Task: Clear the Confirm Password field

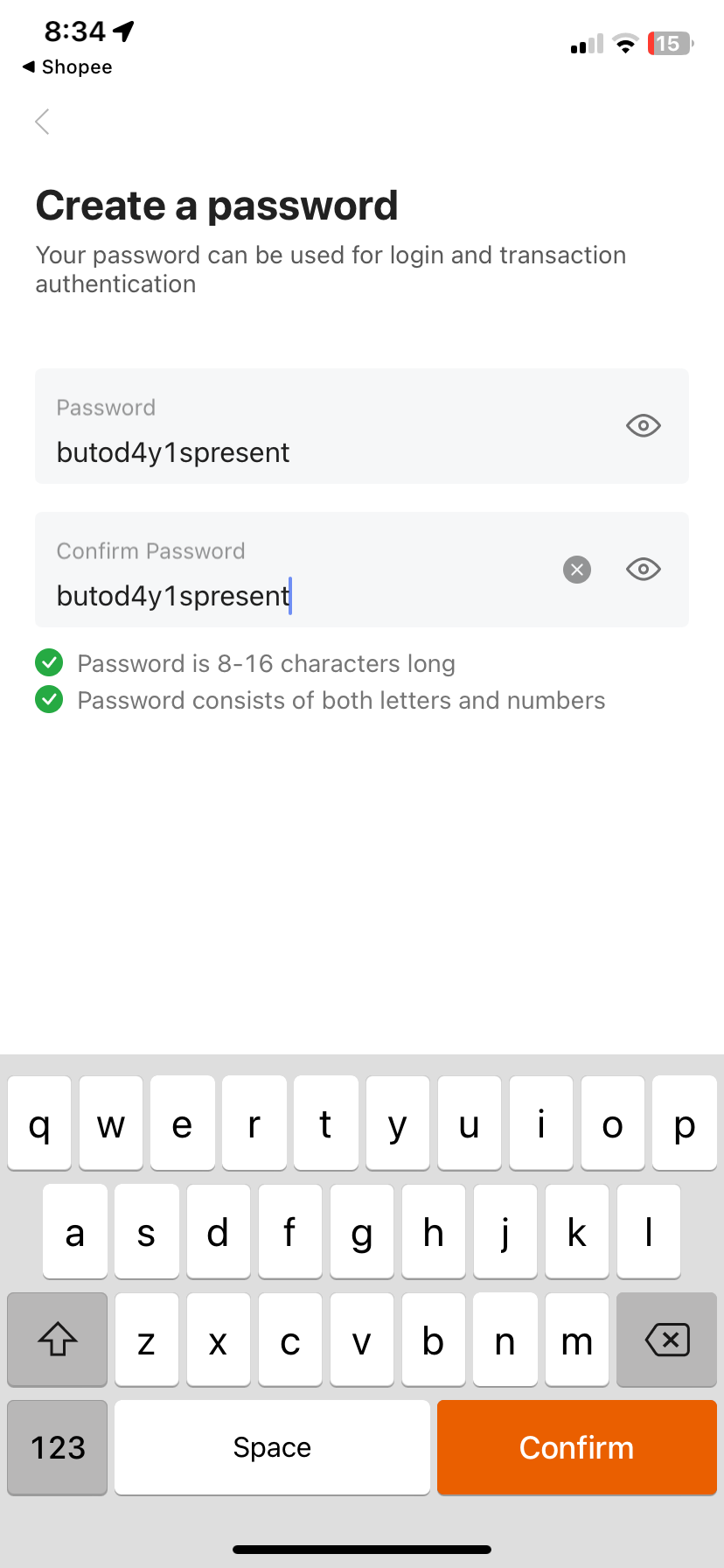Action: coord(576,570)
